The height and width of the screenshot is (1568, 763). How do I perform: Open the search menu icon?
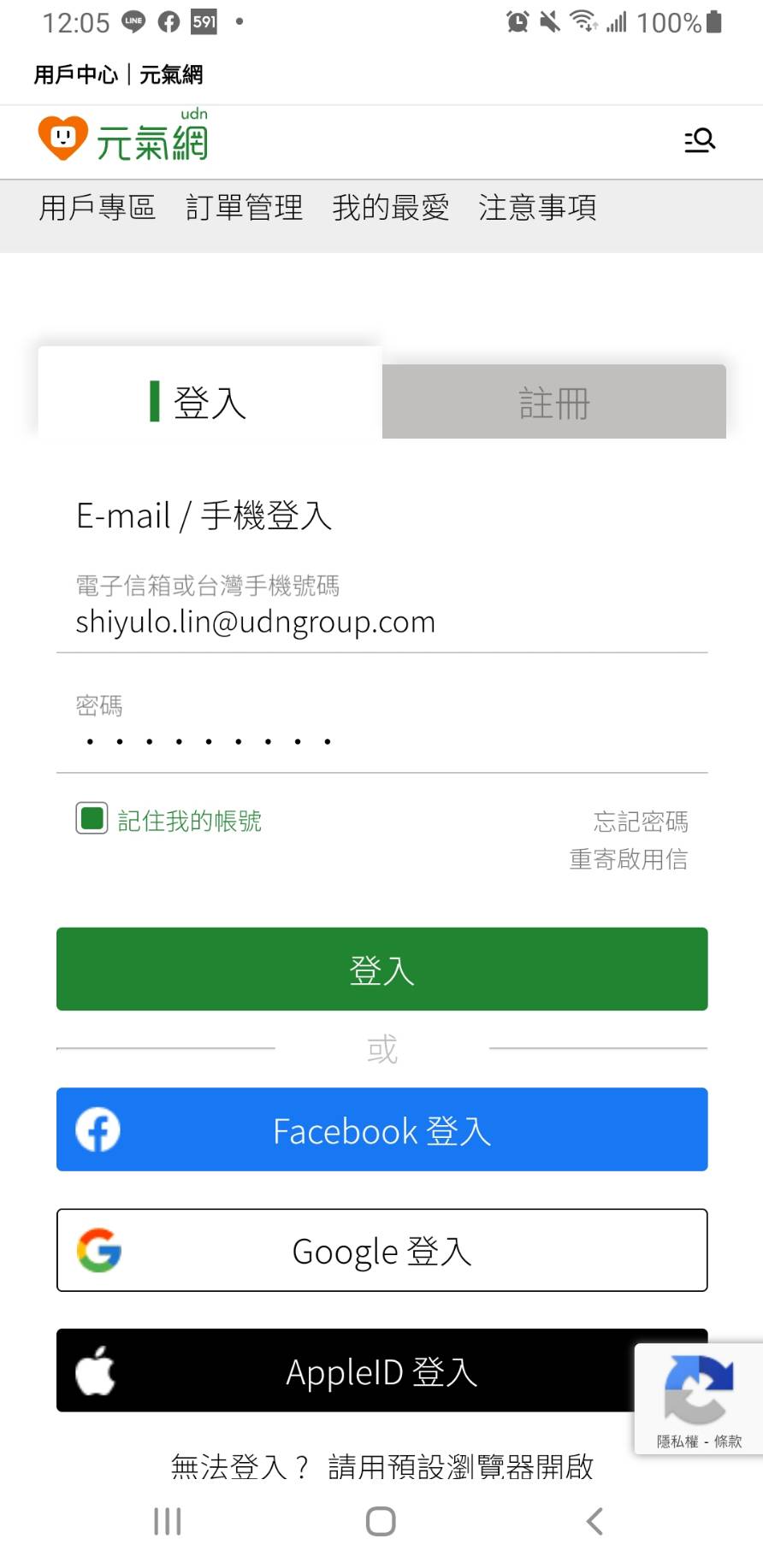[x=699, y=139]
